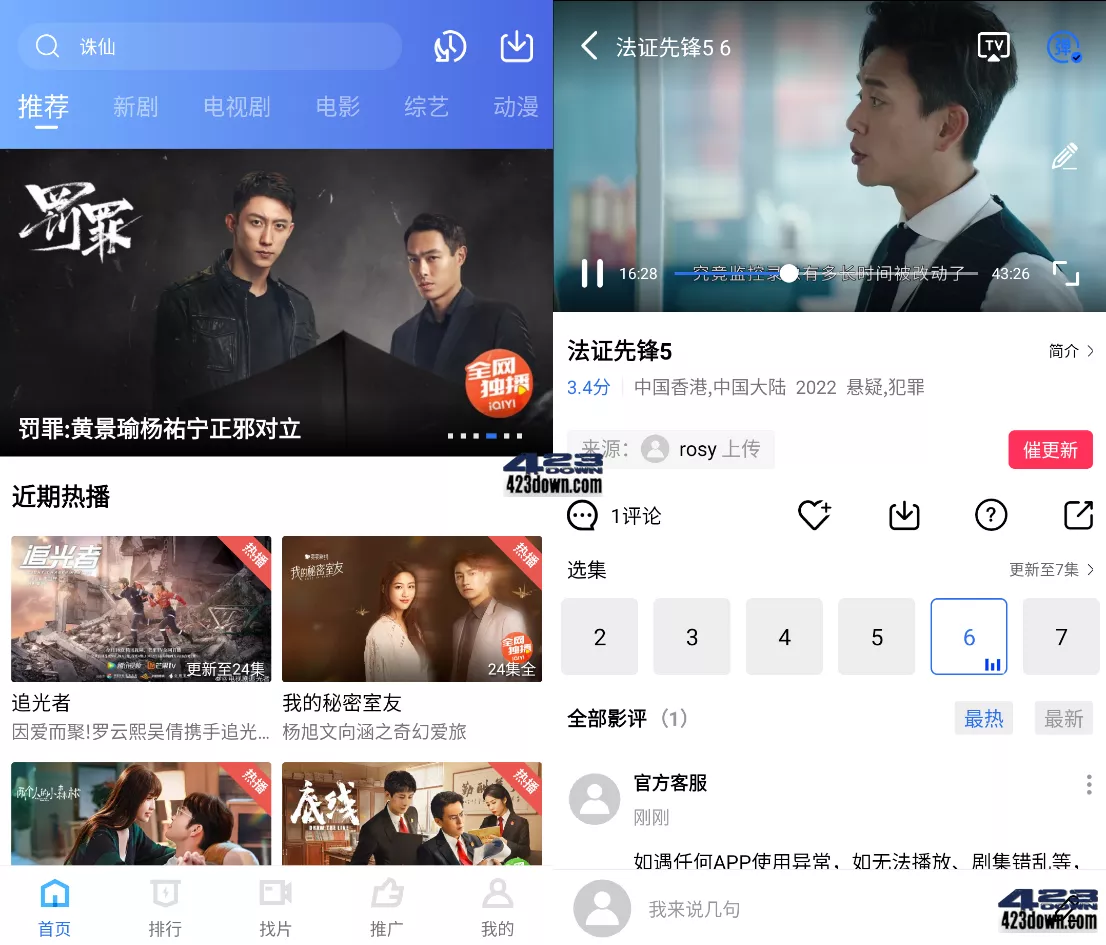Open the downloads icon in header
Image resolution: width=1106 pixels, height=945 pixels.
[517, 47]
